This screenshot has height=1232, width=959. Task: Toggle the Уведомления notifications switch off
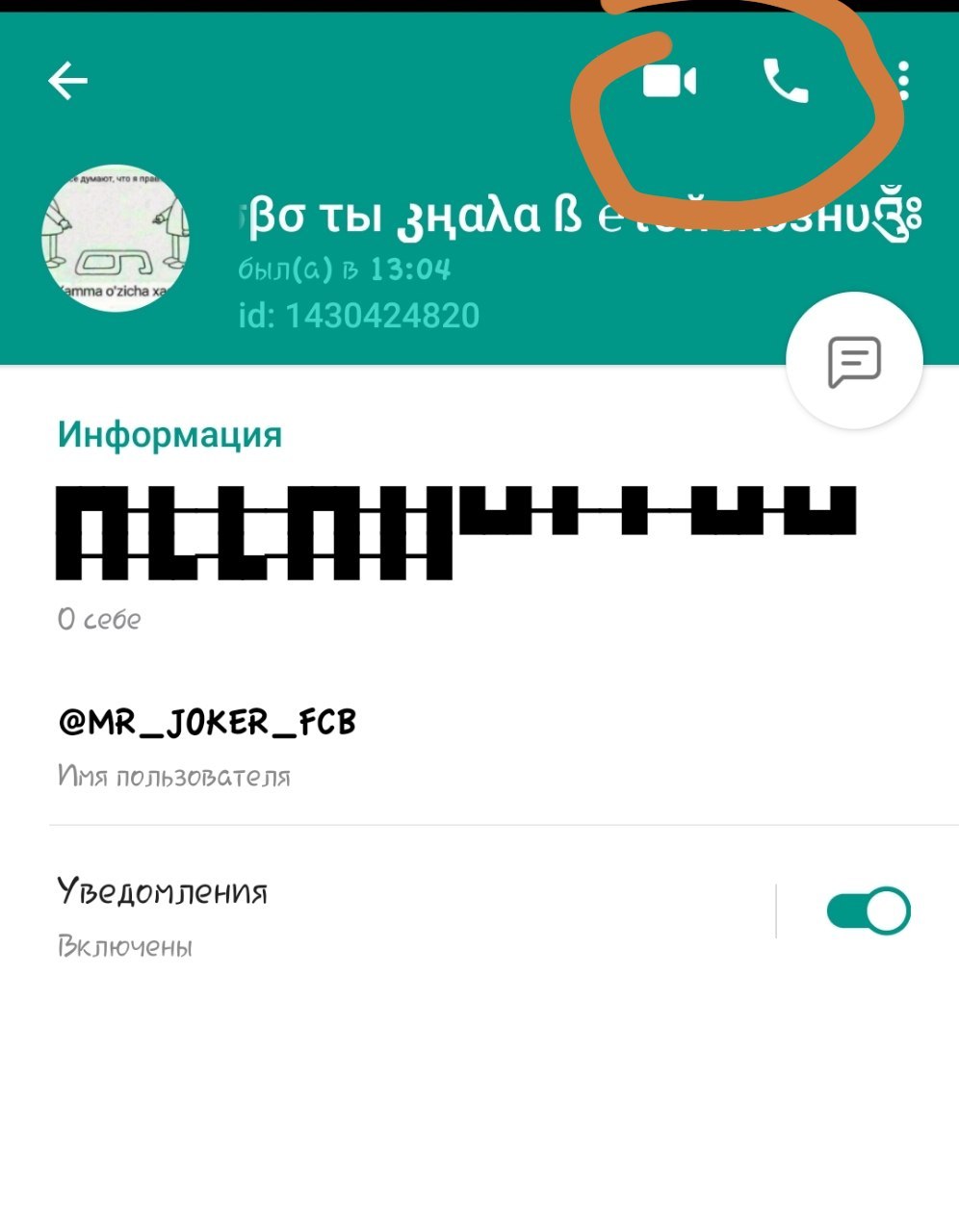(868, 911)
